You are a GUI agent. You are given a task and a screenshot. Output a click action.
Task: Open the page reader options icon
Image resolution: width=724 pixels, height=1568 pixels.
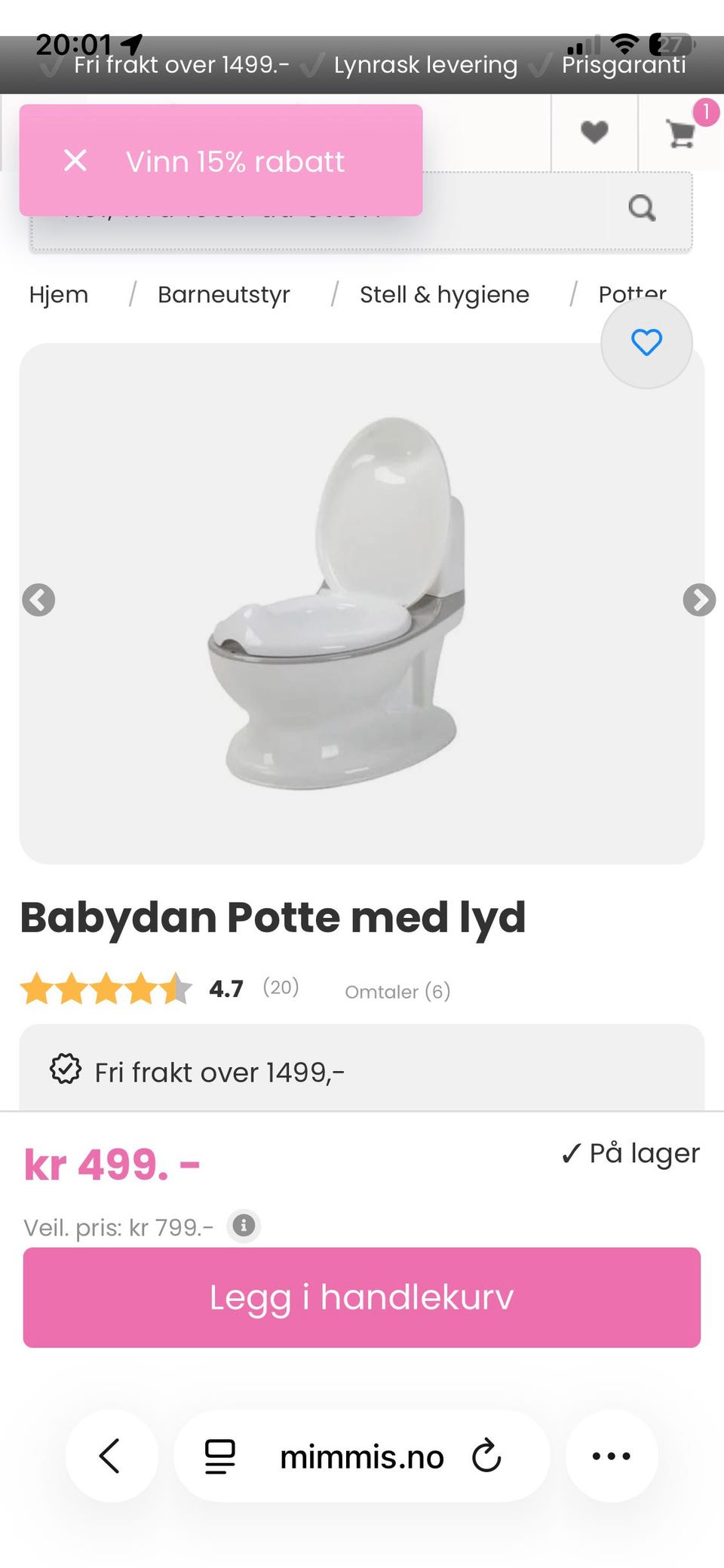click(x=220, y=1456)
